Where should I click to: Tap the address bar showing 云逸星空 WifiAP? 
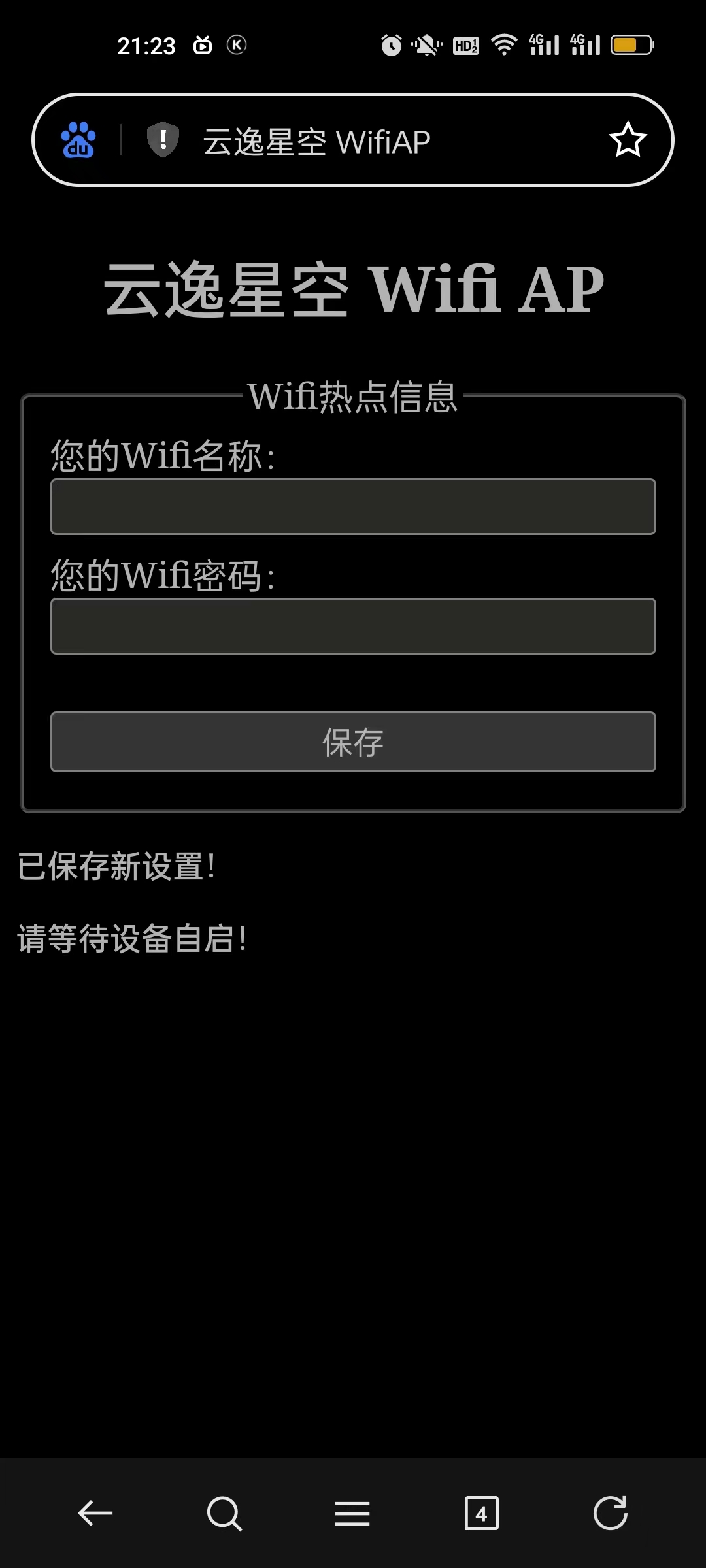point(366,141)
